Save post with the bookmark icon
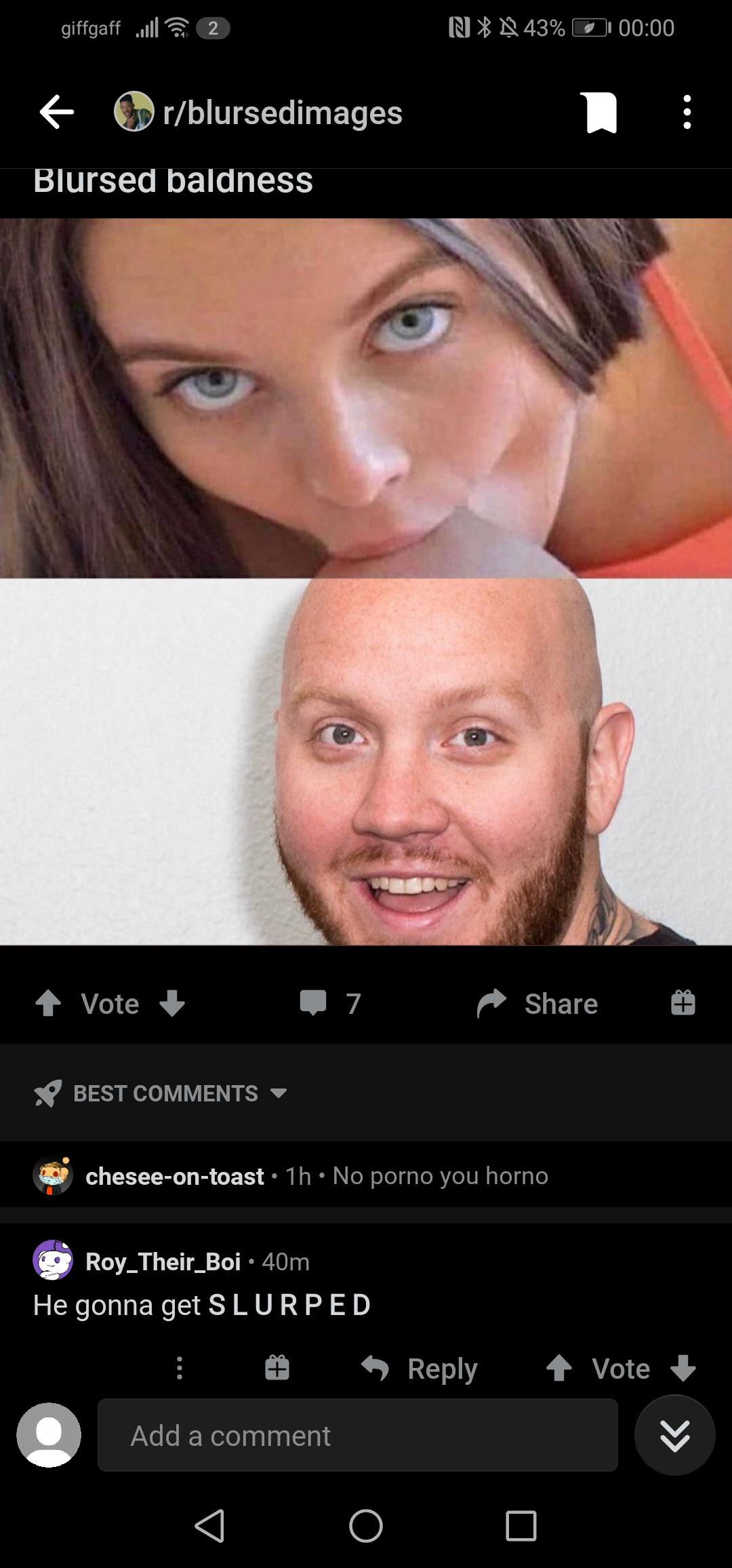732x1568 pixels. [599, 113]
